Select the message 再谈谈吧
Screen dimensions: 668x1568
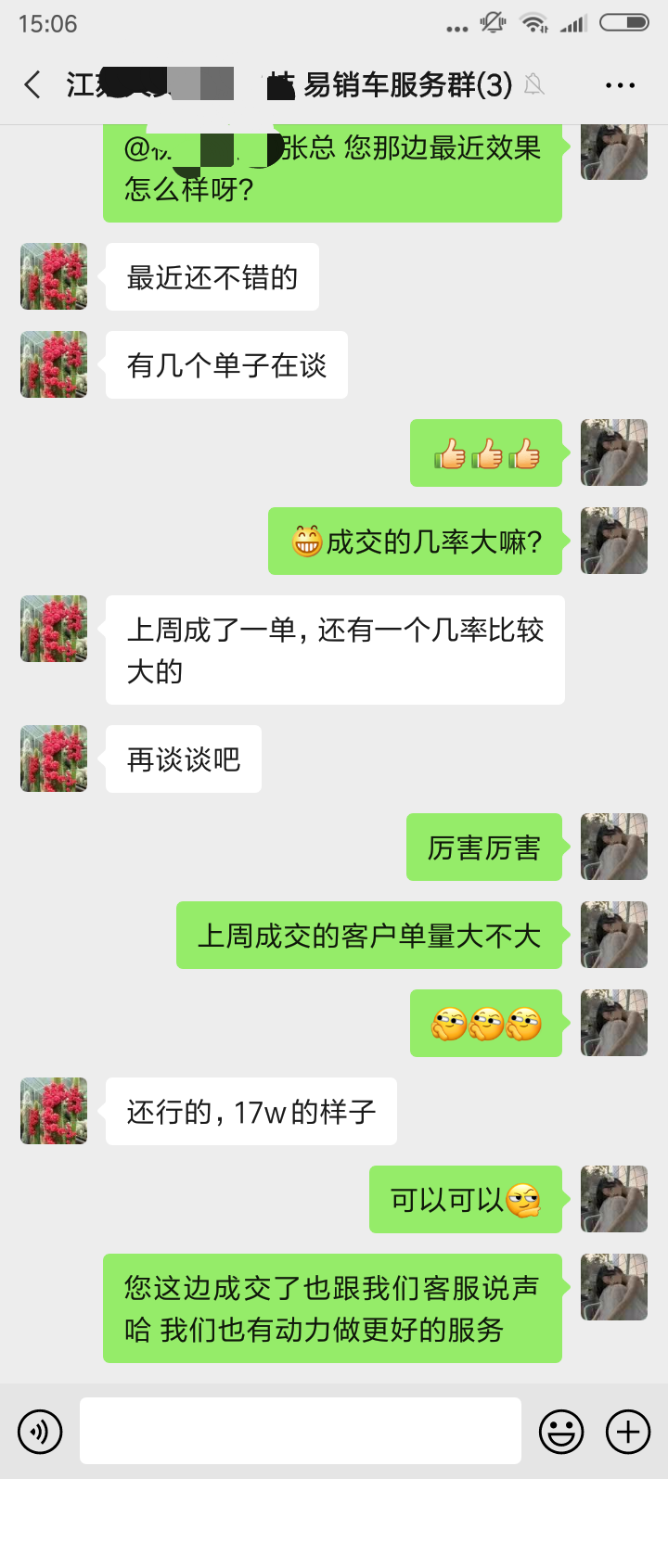coord(183,759)
